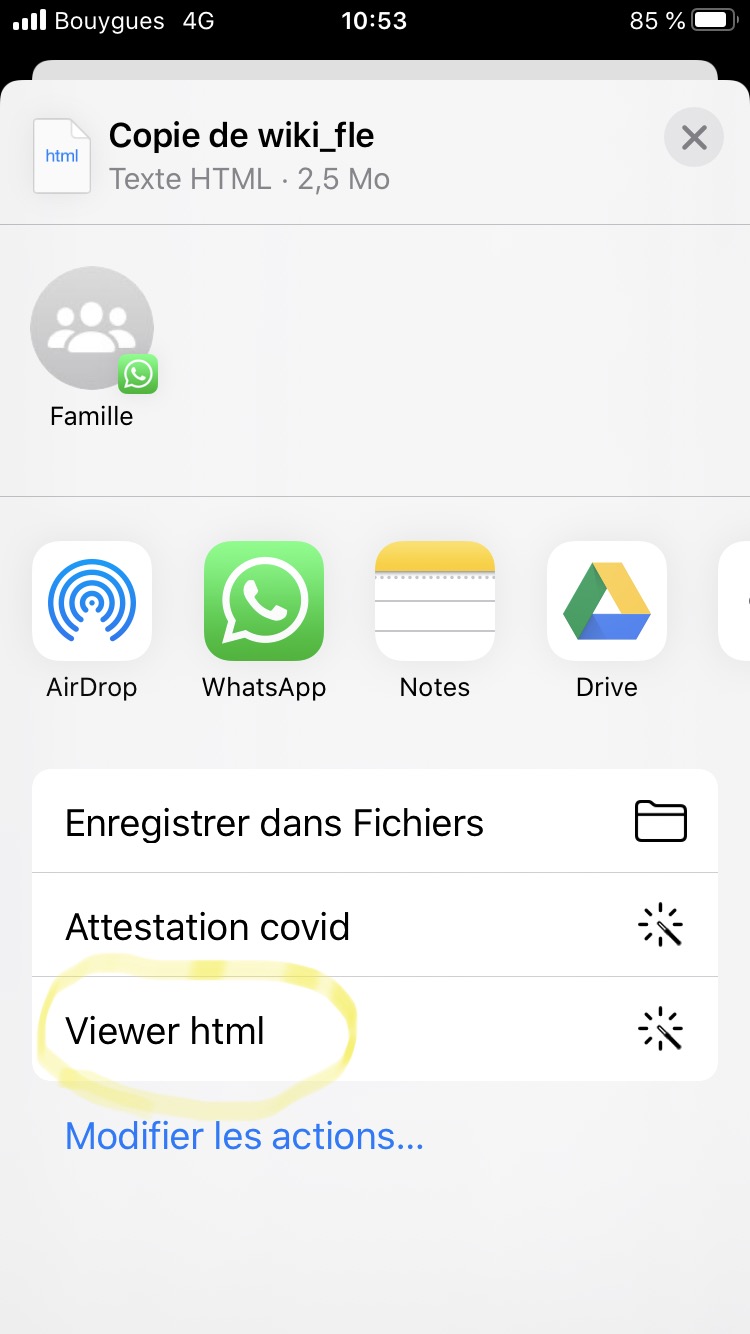Close the share sheet
The image size is (750, 1334).
tap(693, 137)
